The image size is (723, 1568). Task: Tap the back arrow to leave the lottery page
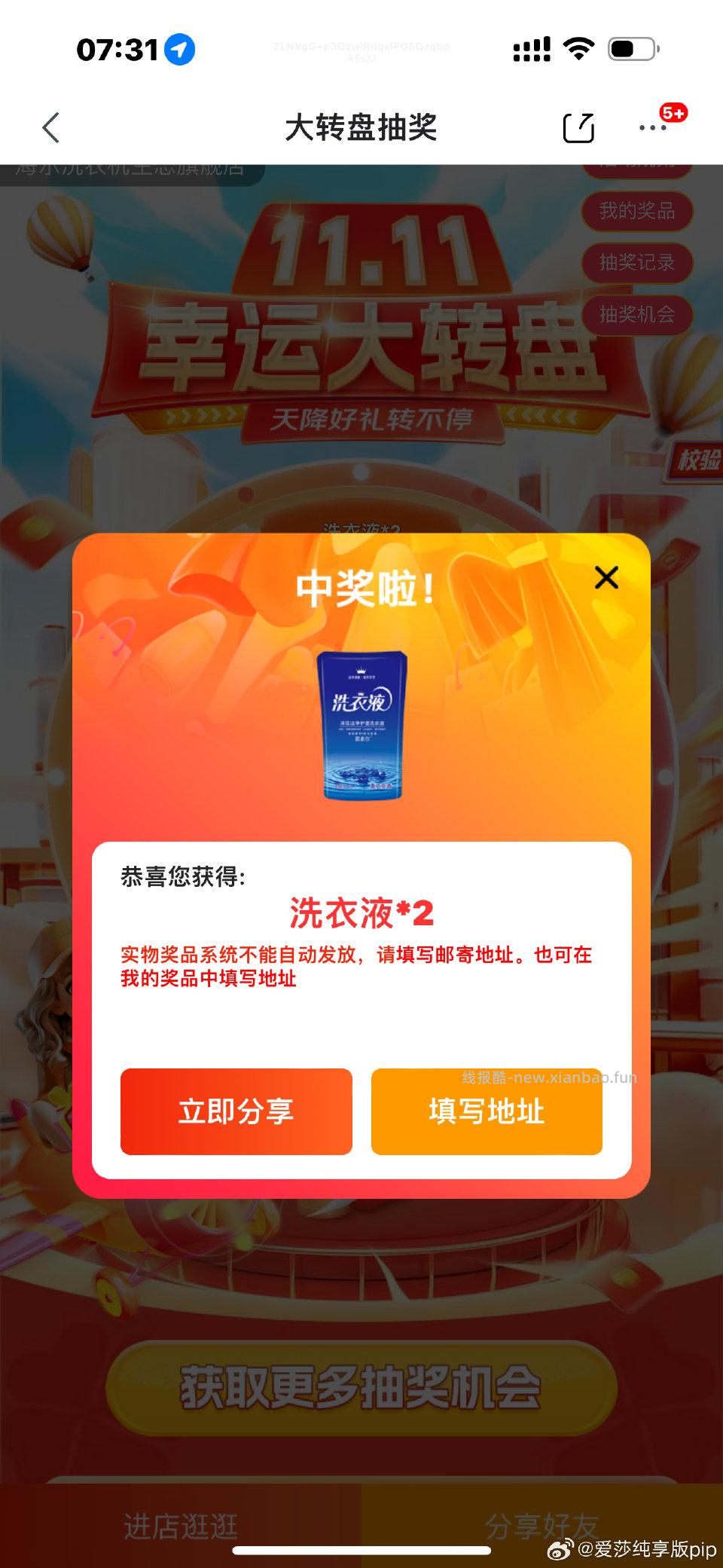pyautogui.click(x=50, y=127)
